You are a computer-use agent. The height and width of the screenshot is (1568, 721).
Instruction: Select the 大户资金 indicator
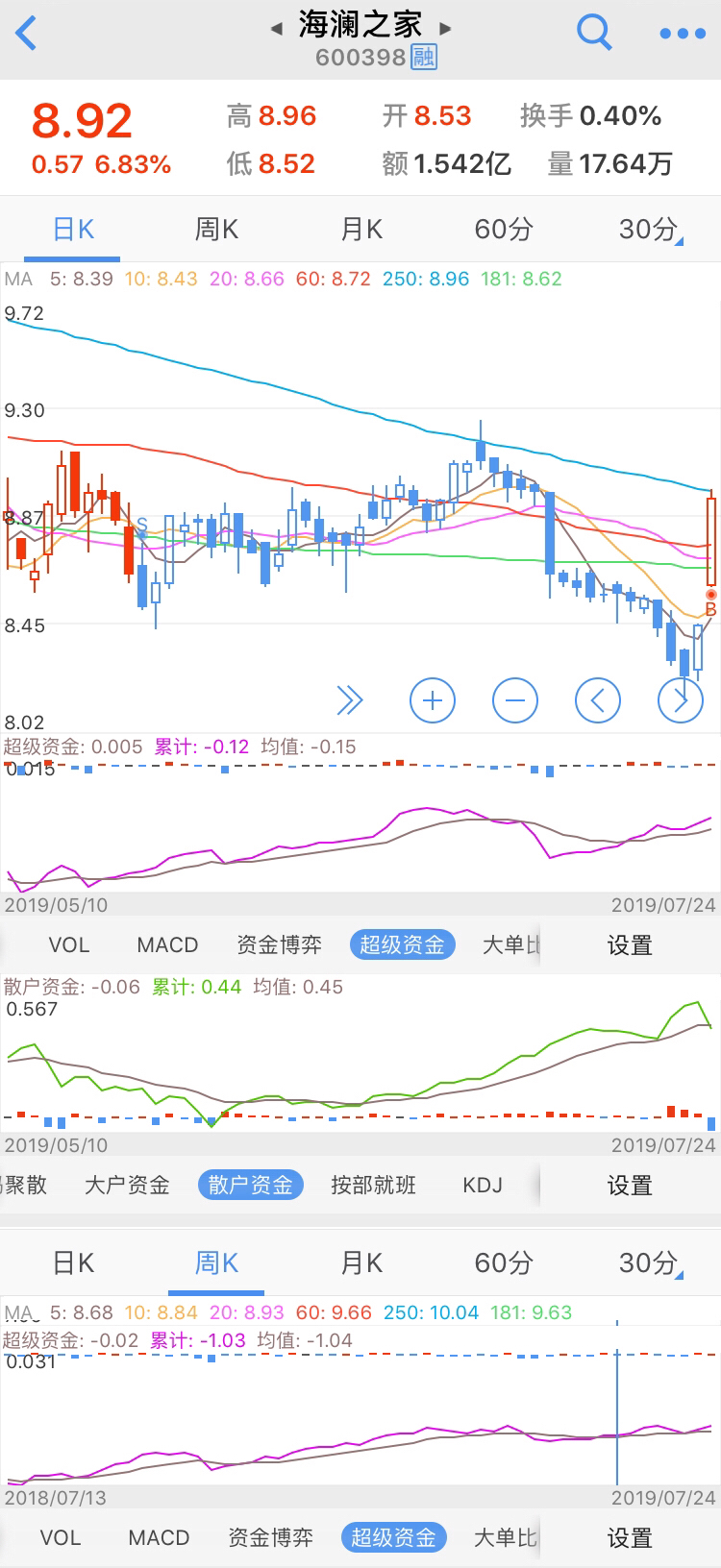click(127, 1185)
